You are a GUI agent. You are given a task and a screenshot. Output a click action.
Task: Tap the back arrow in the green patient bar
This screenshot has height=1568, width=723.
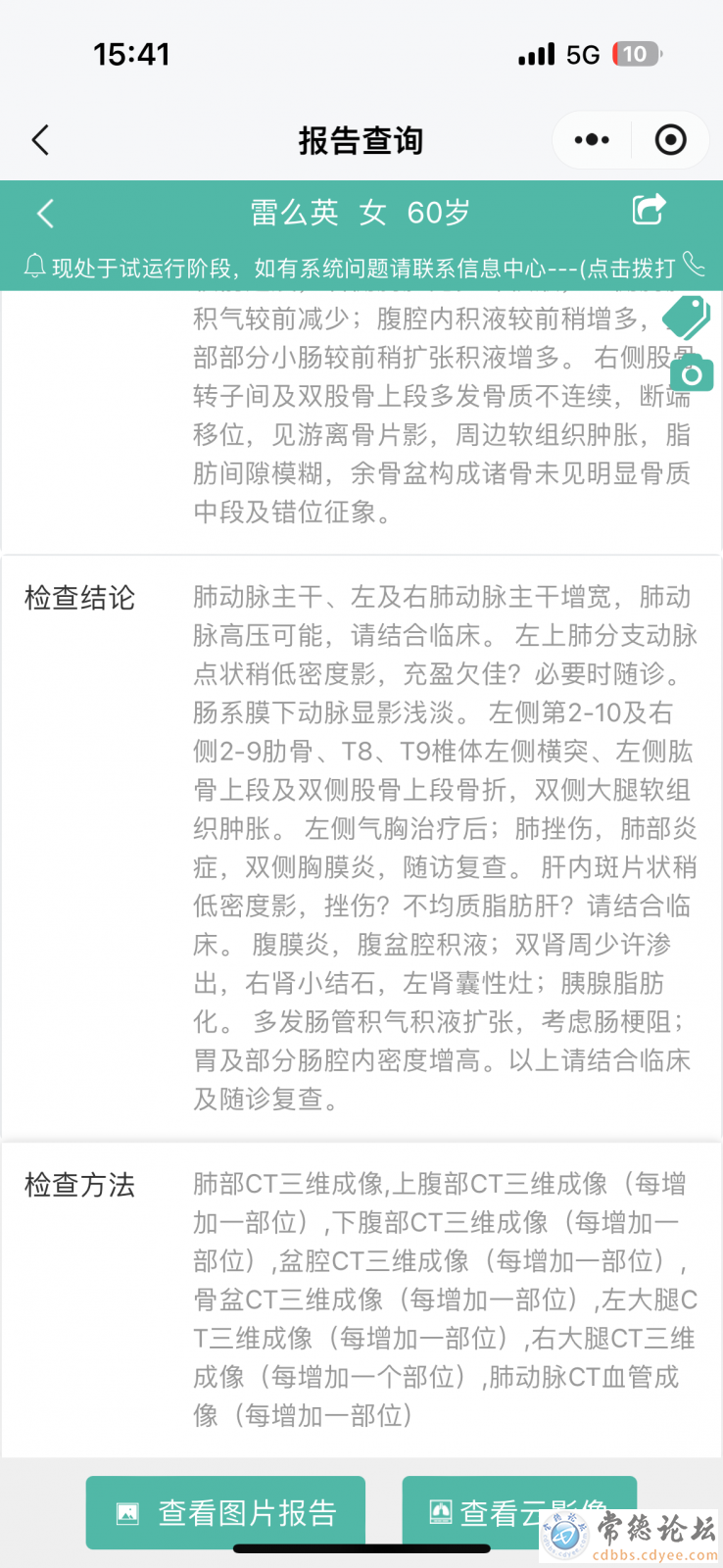point(45,213)
